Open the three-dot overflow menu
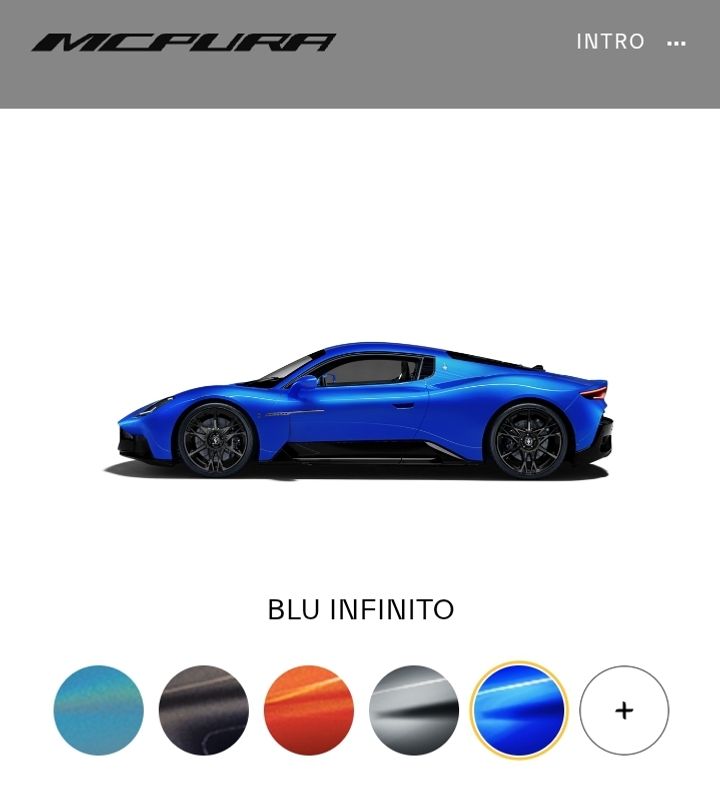This screenshot has width=720, height=802. point(676,44)
